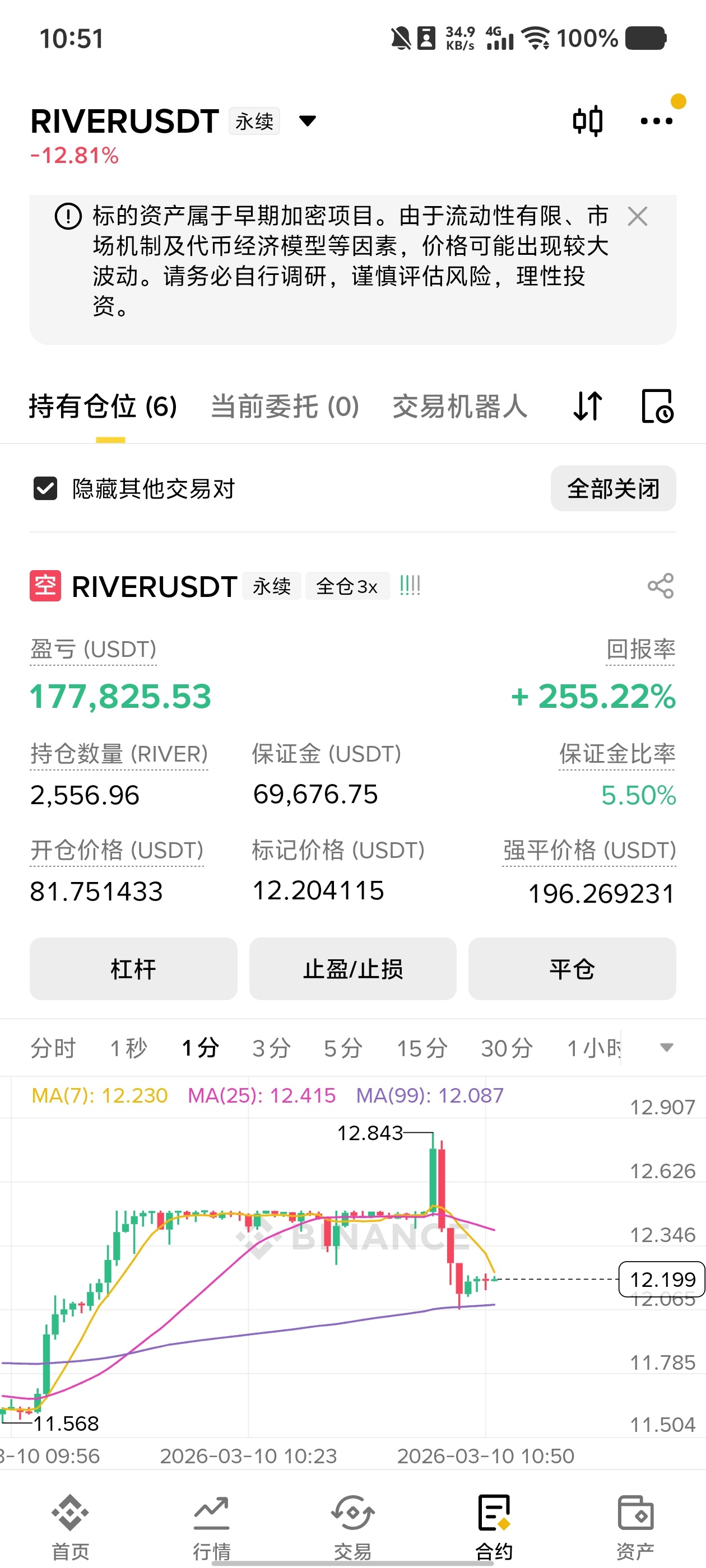Screen dimensions: 706x1568
Task: Uncheck 隐藏其他交易对 checkbox
Action: pyautogui.click(x=45, y=488)
